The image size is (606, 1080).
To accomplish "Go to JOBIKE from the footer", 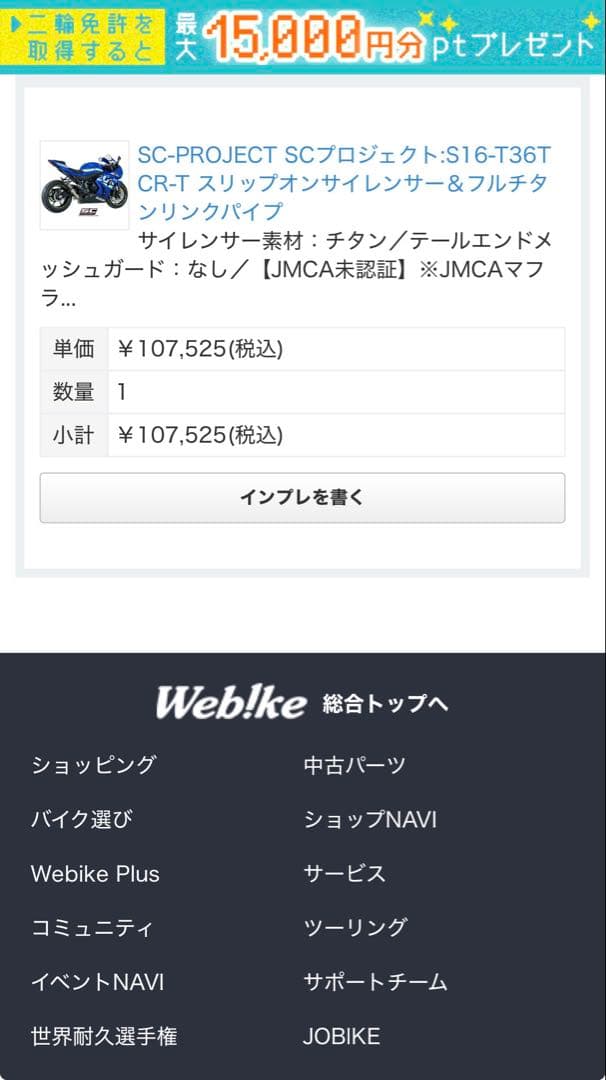I will (x=341, y=1036).
